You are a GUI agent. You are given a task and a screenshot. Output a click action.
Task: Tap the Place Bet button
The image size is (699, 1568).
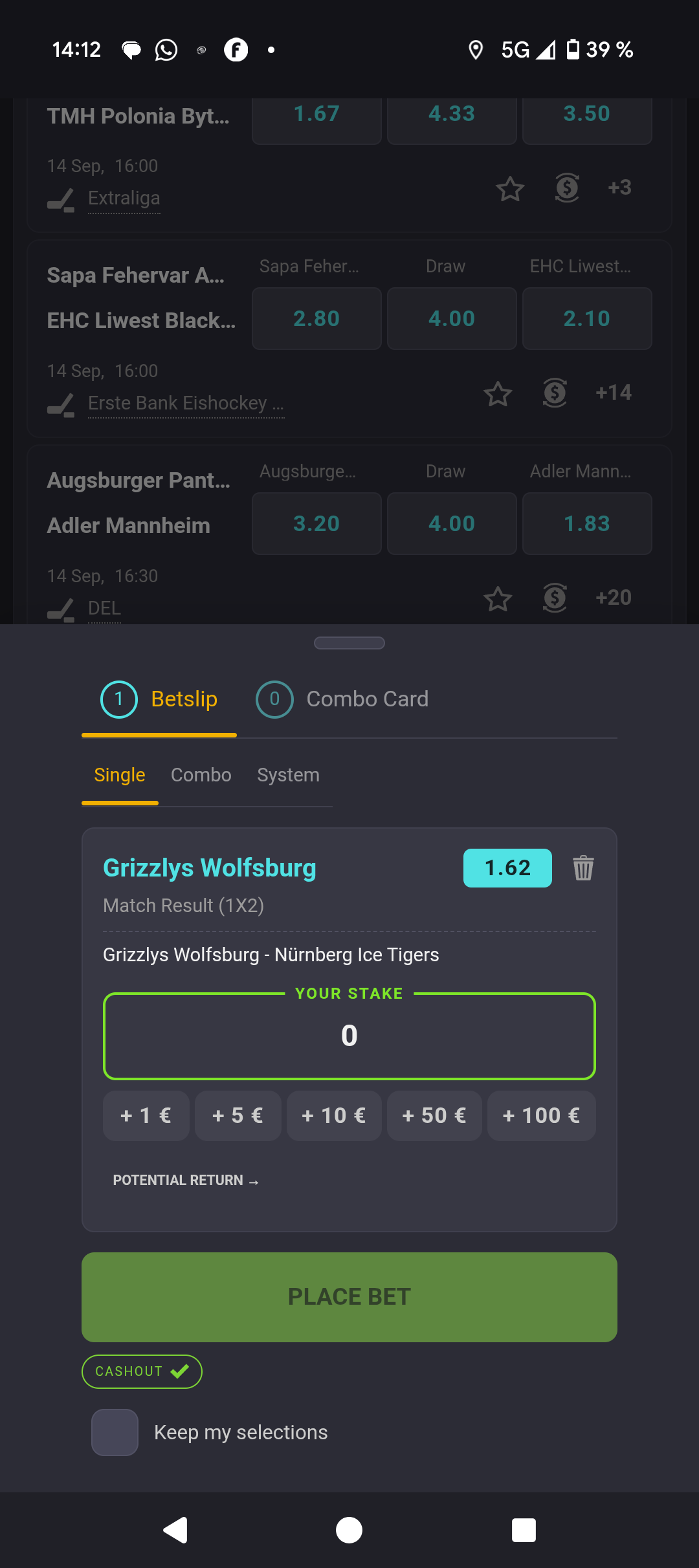[349, 1297]
